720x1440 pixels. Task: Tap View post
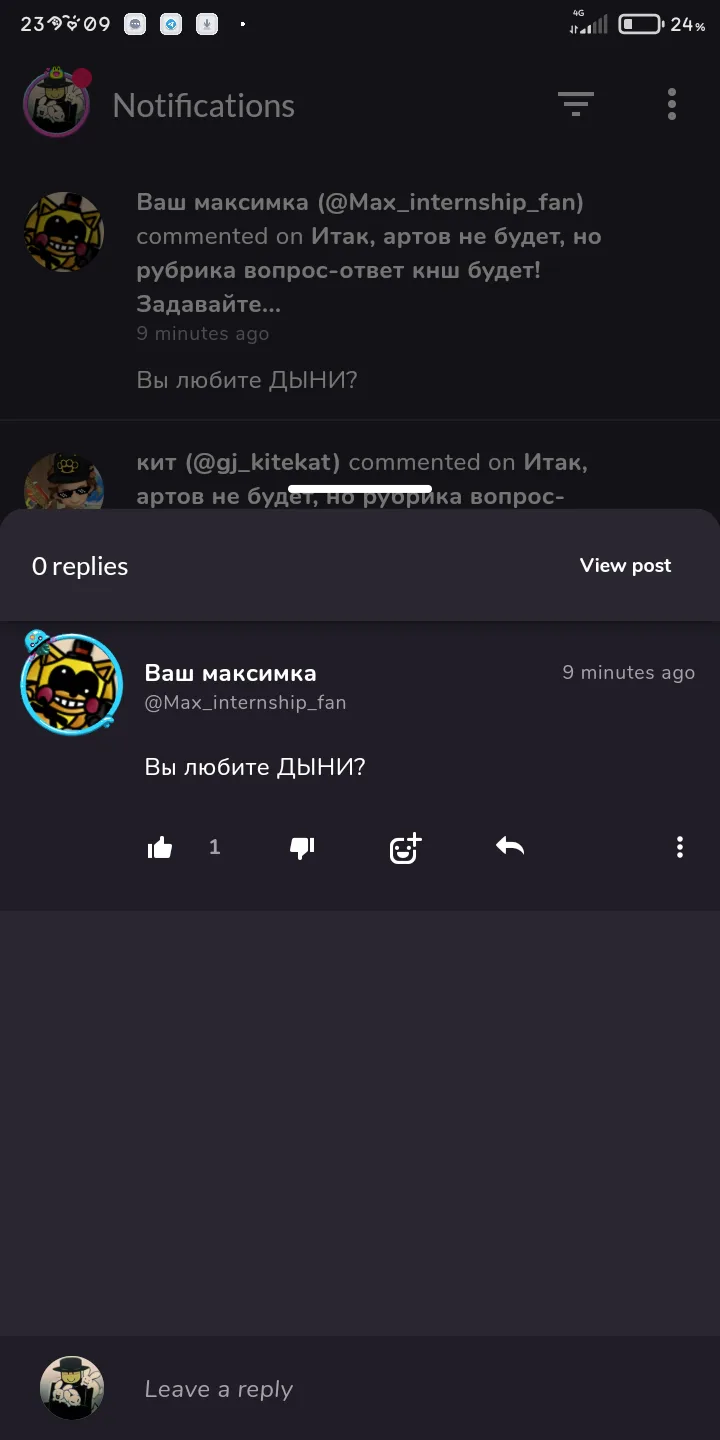[x=626, y=565]
